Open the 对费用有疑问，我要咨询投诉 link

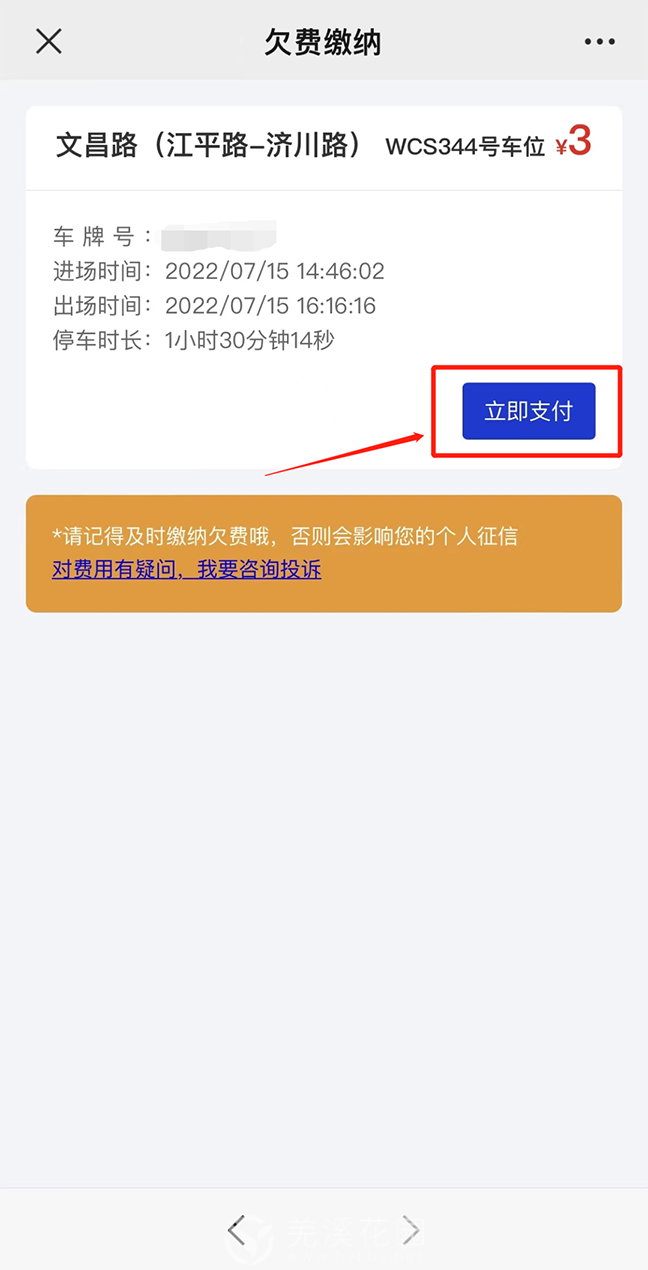coord(187,570)
